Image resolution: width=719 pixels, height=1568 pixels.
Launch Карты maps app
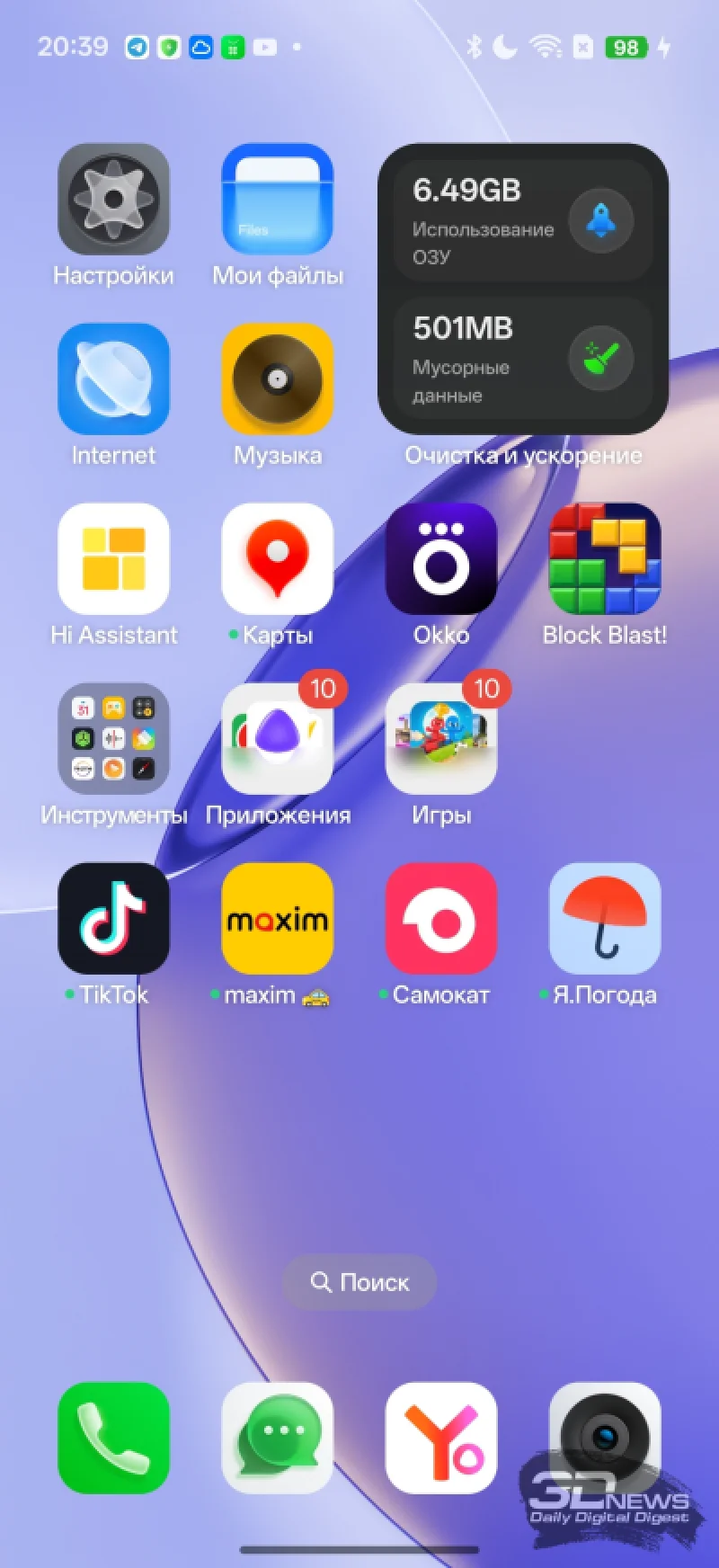[278, 559]
